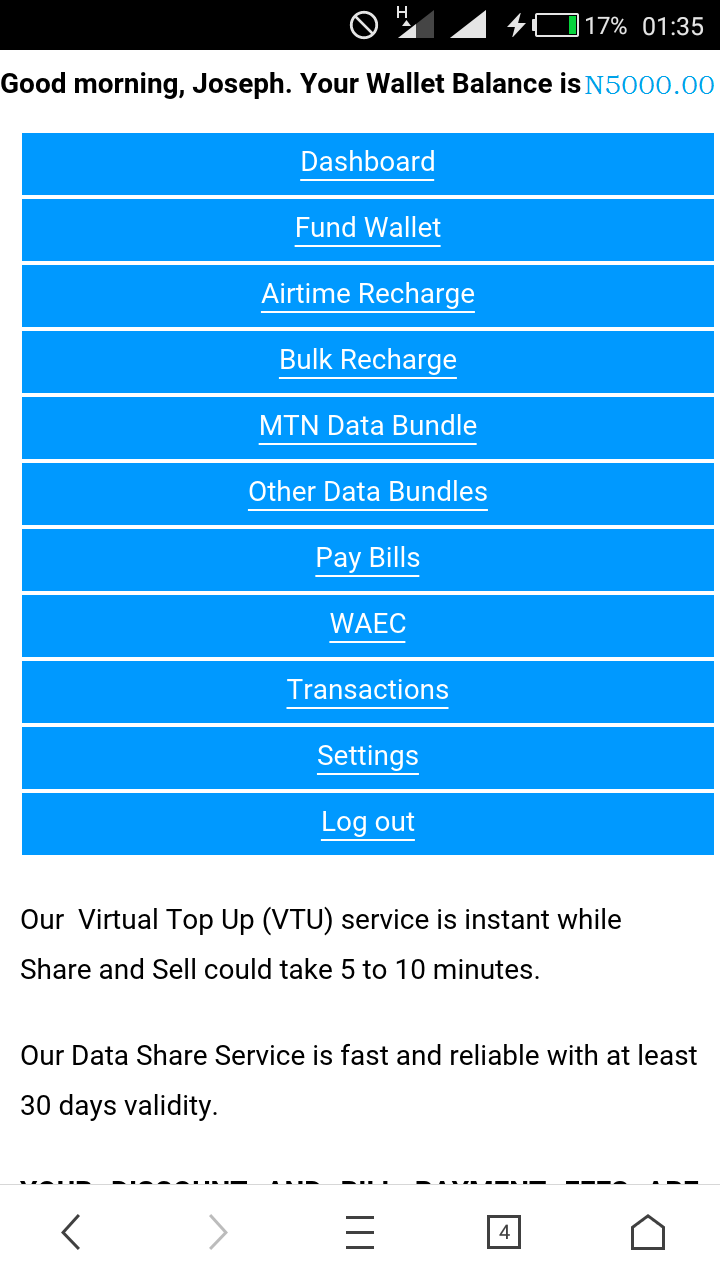
Task: Go to Fund Wallet
Action: click(368, 228)
